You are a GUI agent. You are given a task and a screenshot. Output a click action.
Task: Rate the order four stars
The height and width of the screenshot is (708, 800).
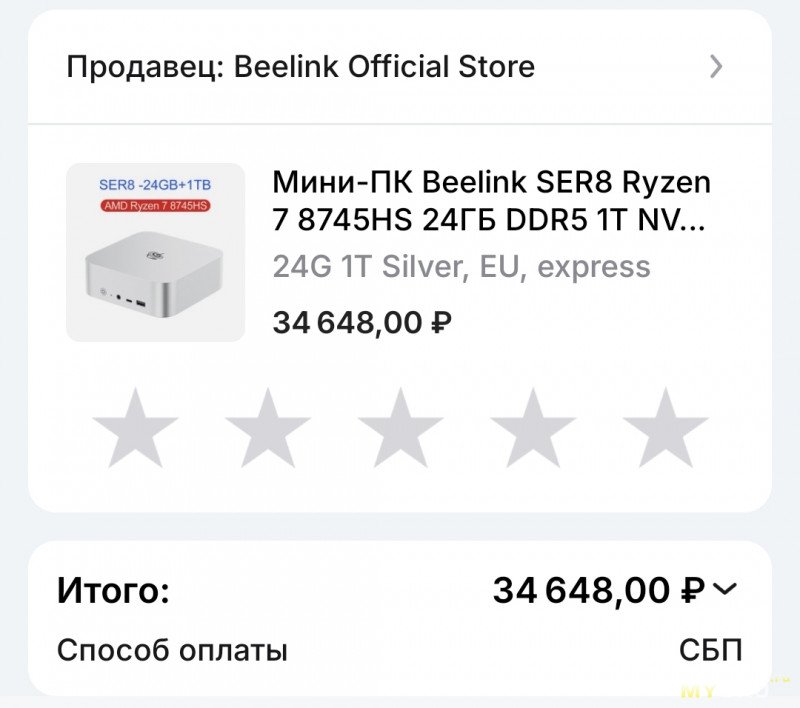coord(533,429)
